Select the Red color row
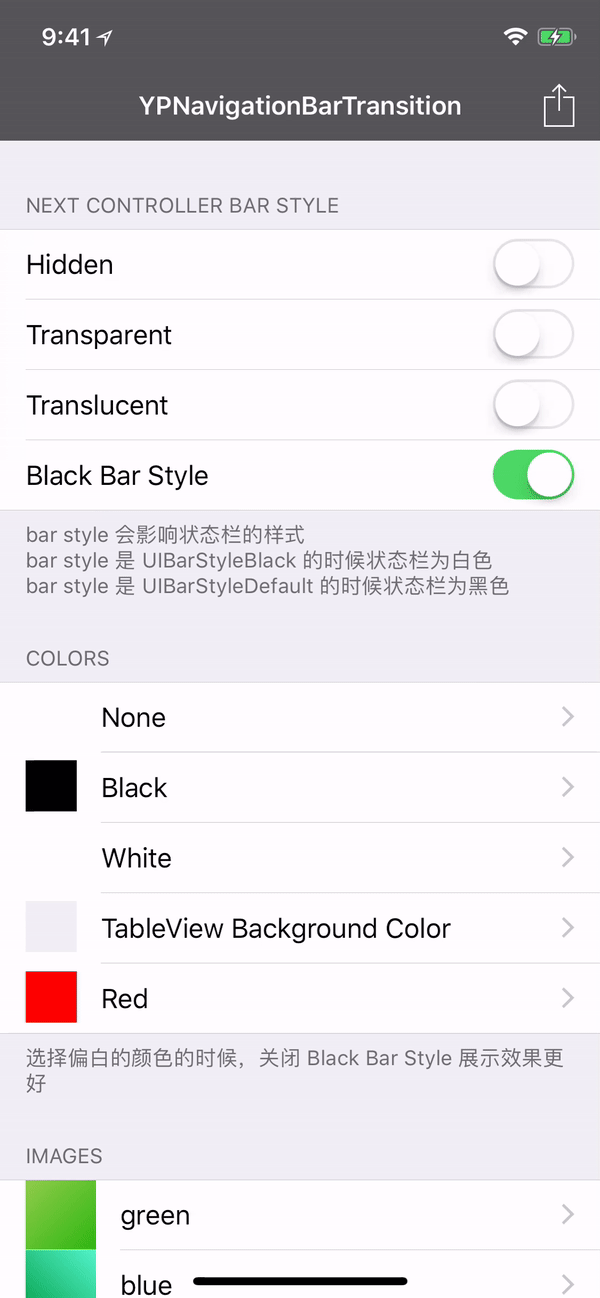 [300, 998]
